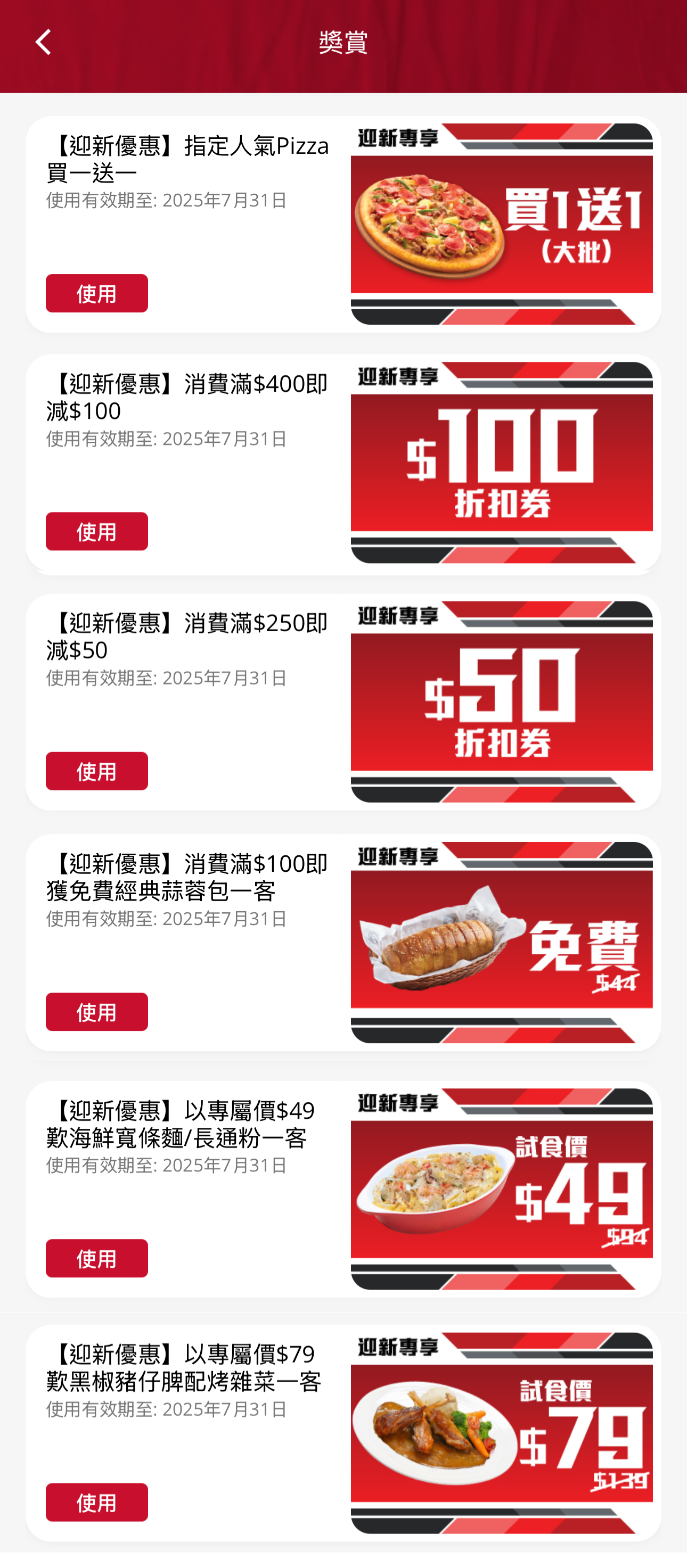687x1568 pixels.
Task: Open the $100 折扣券 banner
Action: tap(501, 463)
